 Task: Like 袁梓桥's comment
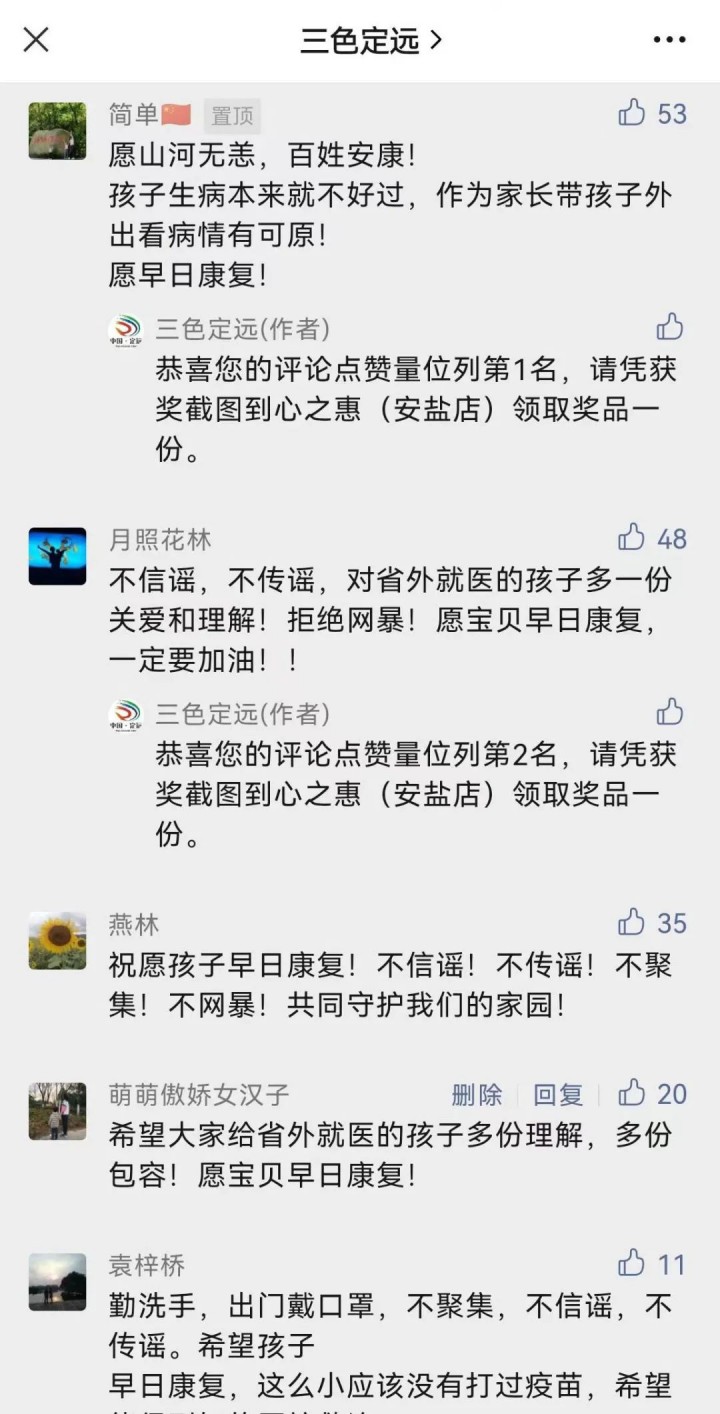[633, 1264]
